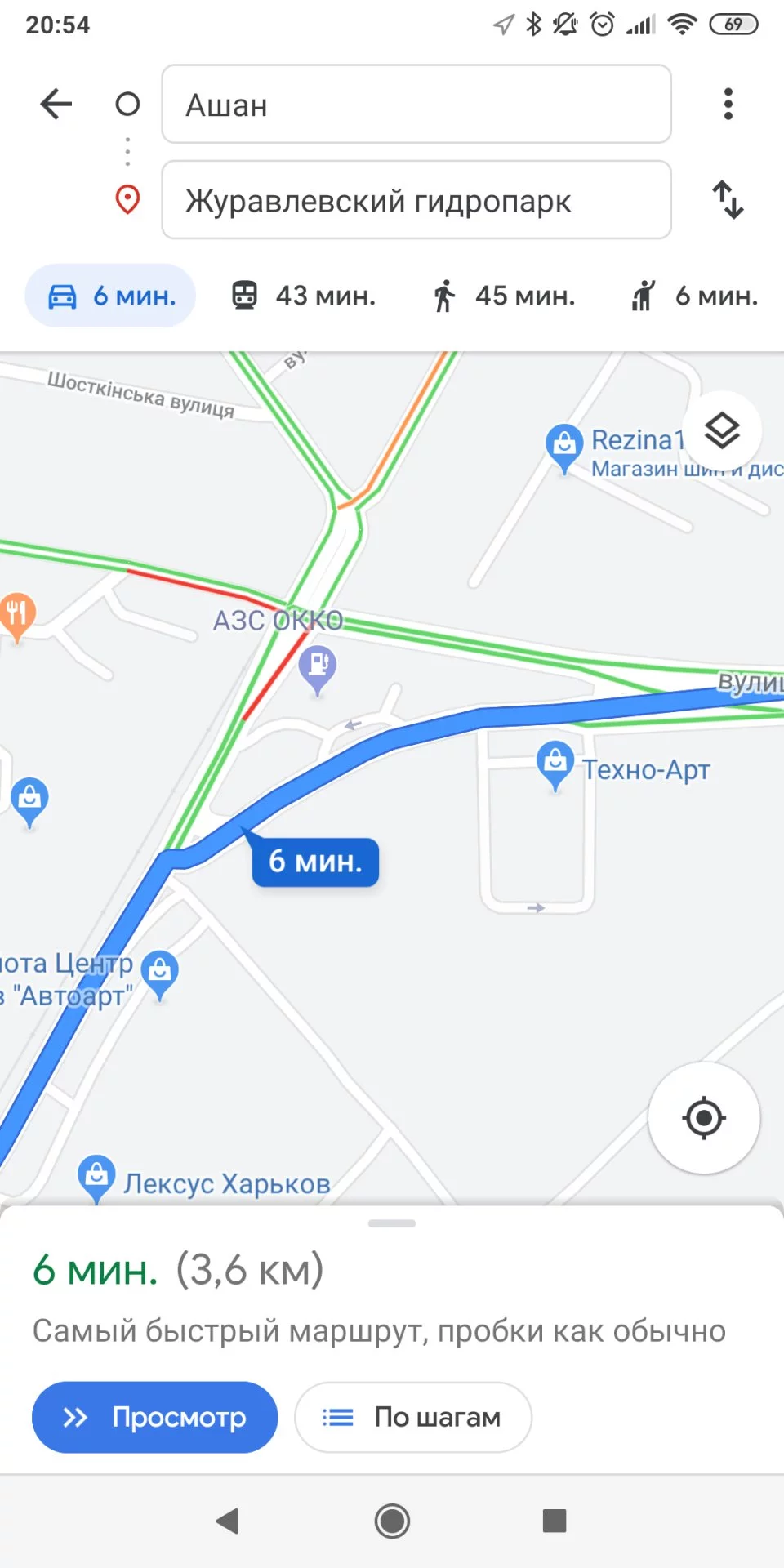Center map on my current location

[x=703, y=1118]
